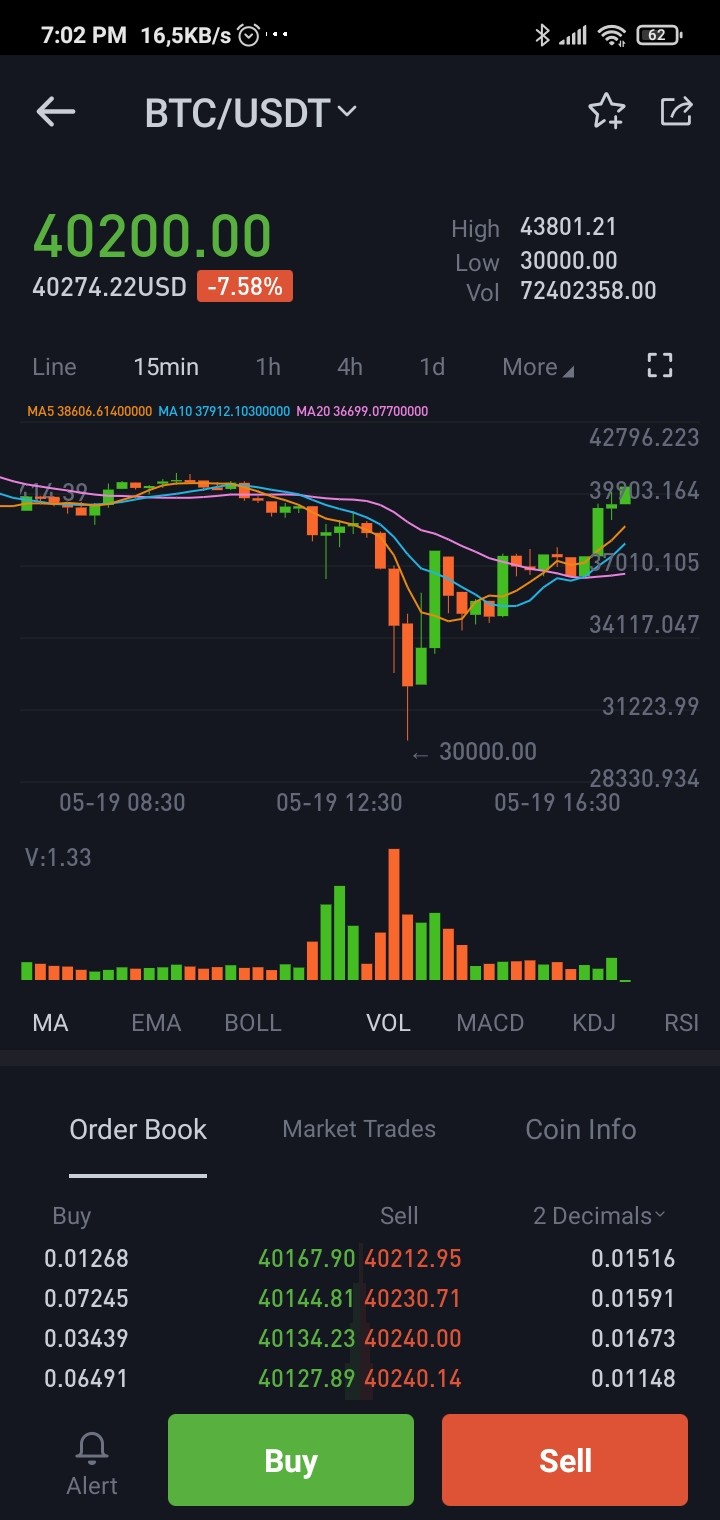The height and width of the screenshot is (1520, 720).
Task: Show the MACD indicator
Action: click(x=490, y=1023)
